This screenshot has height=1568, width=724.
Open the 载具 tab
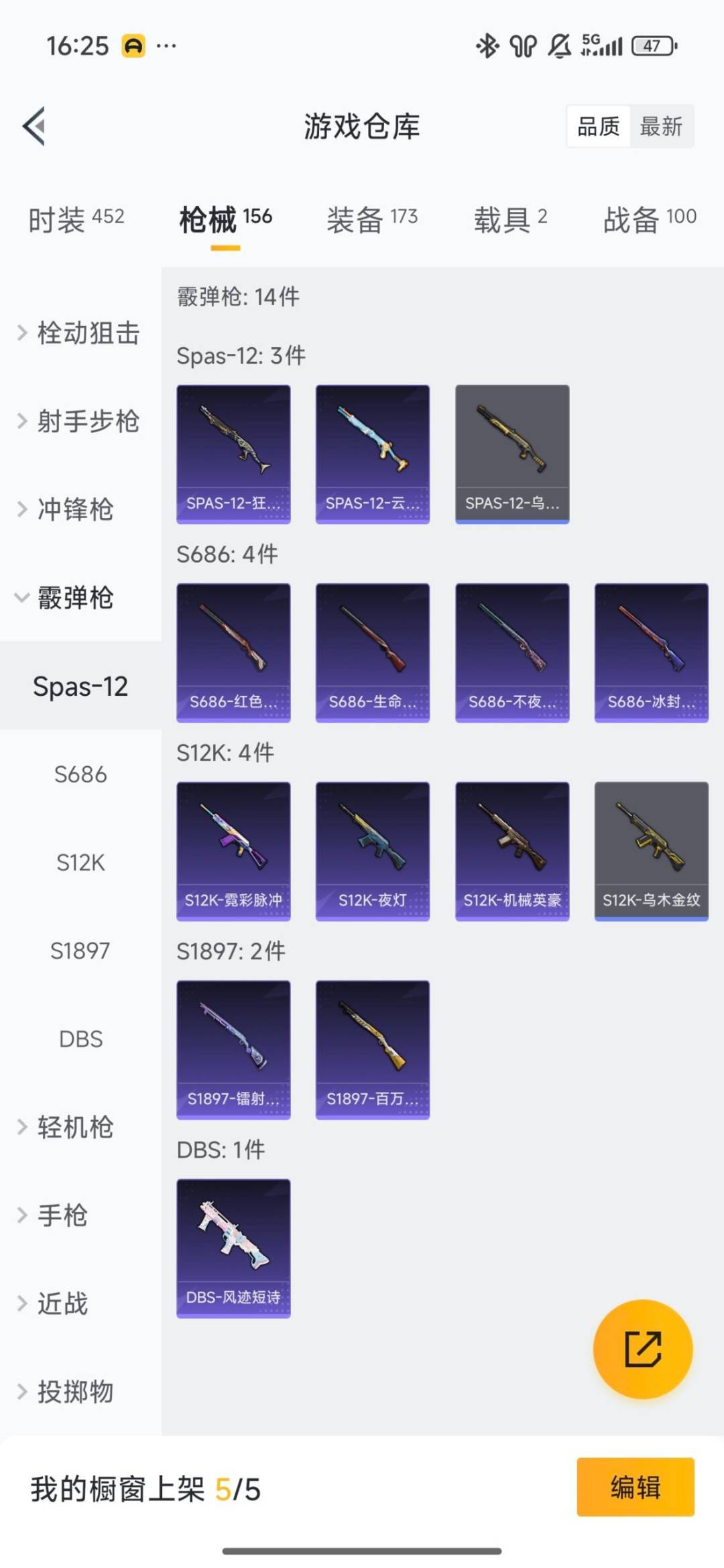(510, 219)
